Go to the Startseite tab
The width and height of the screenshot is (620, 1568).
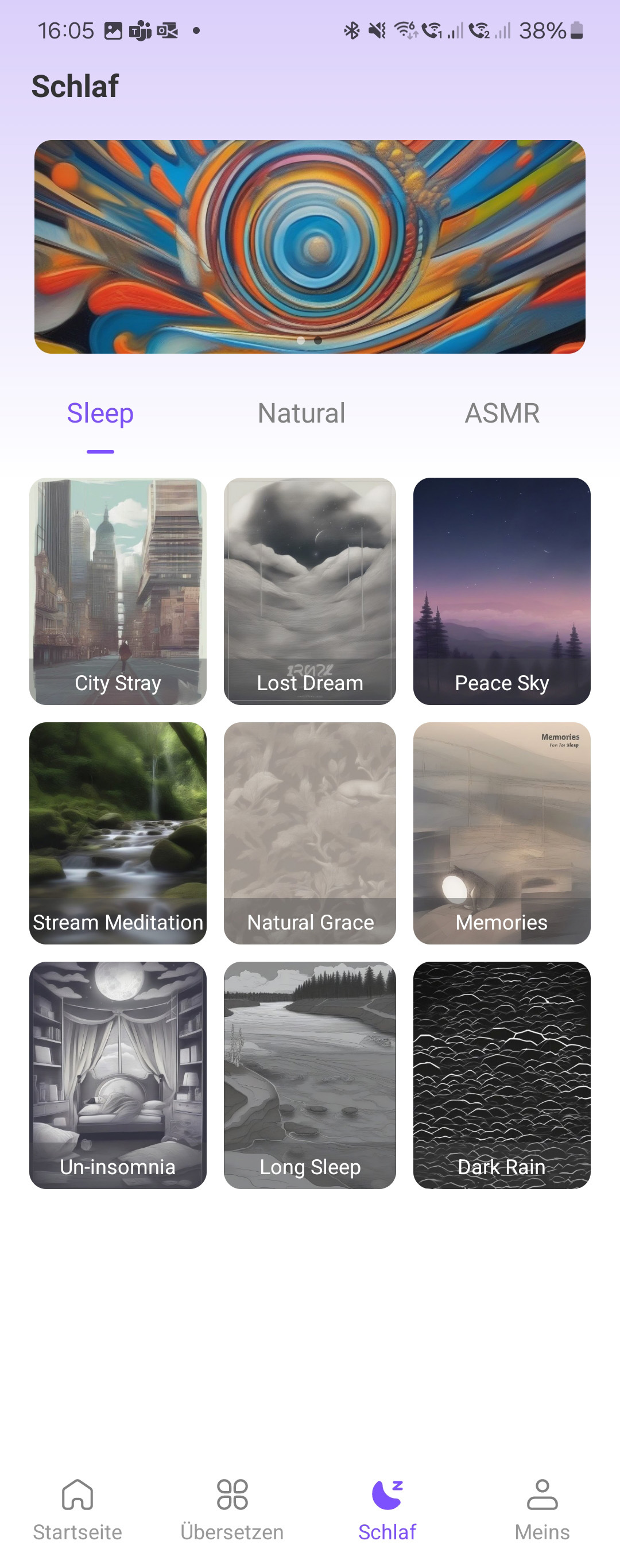[x=77, y=1508]
